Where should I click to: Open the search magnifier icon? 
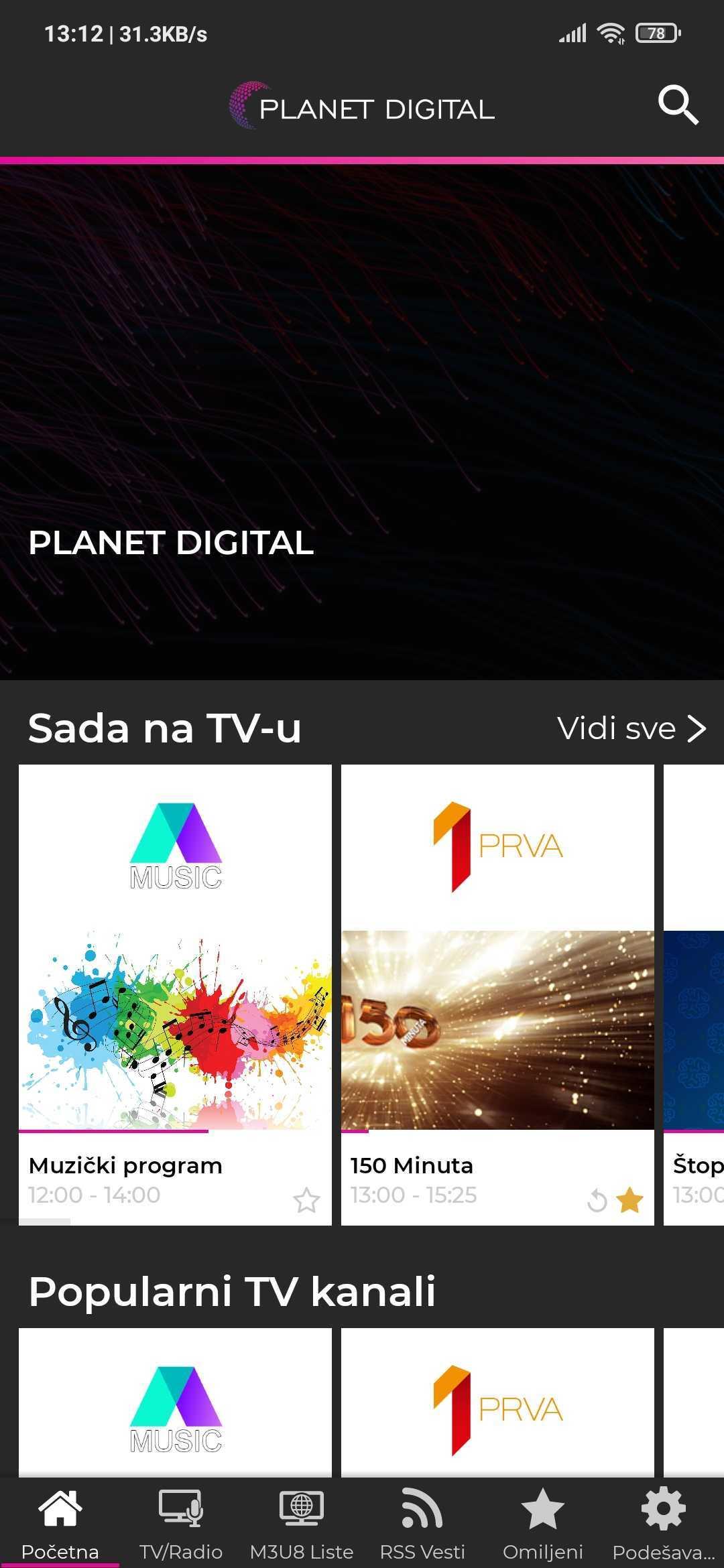678,105
